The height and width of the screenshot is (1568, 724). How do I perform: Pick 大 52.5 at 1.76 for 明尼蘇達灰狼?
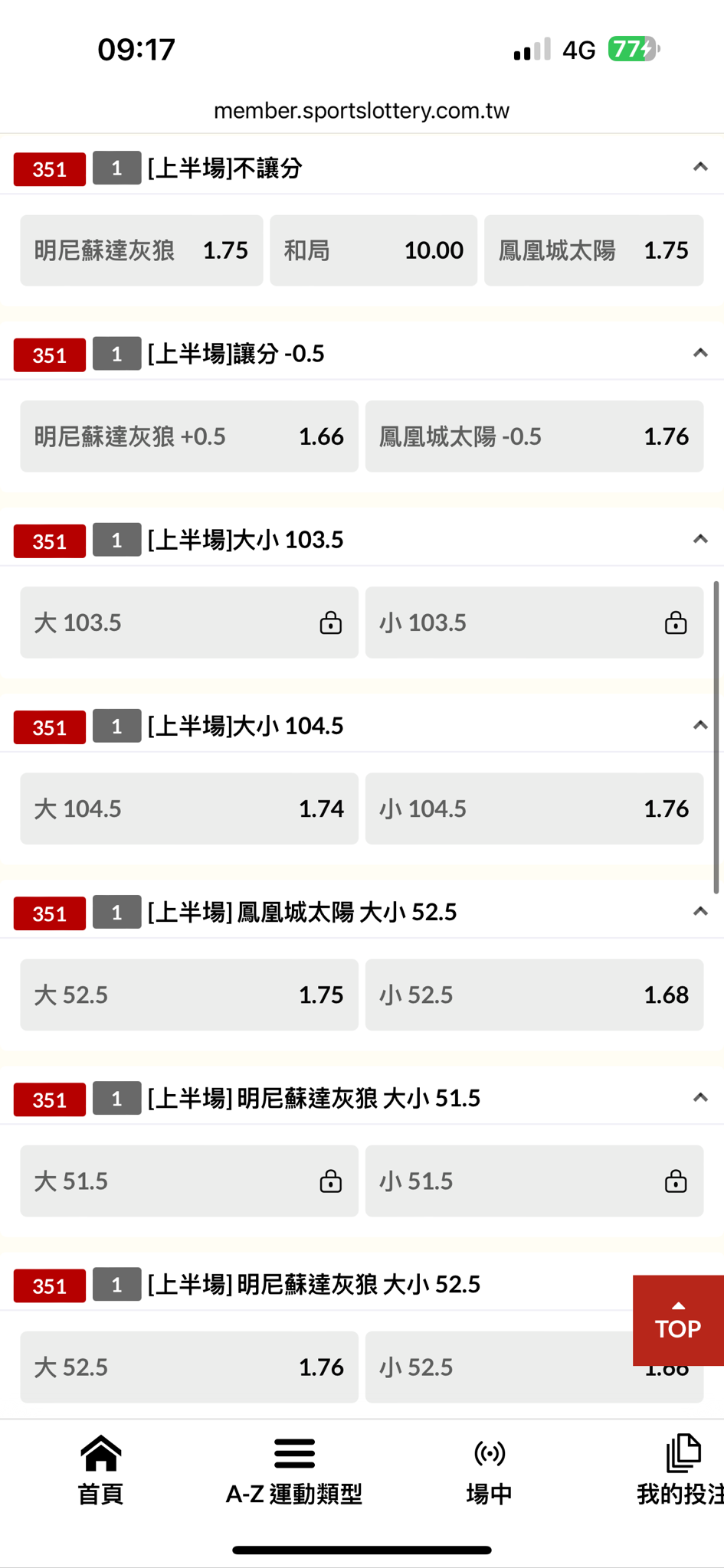(x=188, y=1367)
